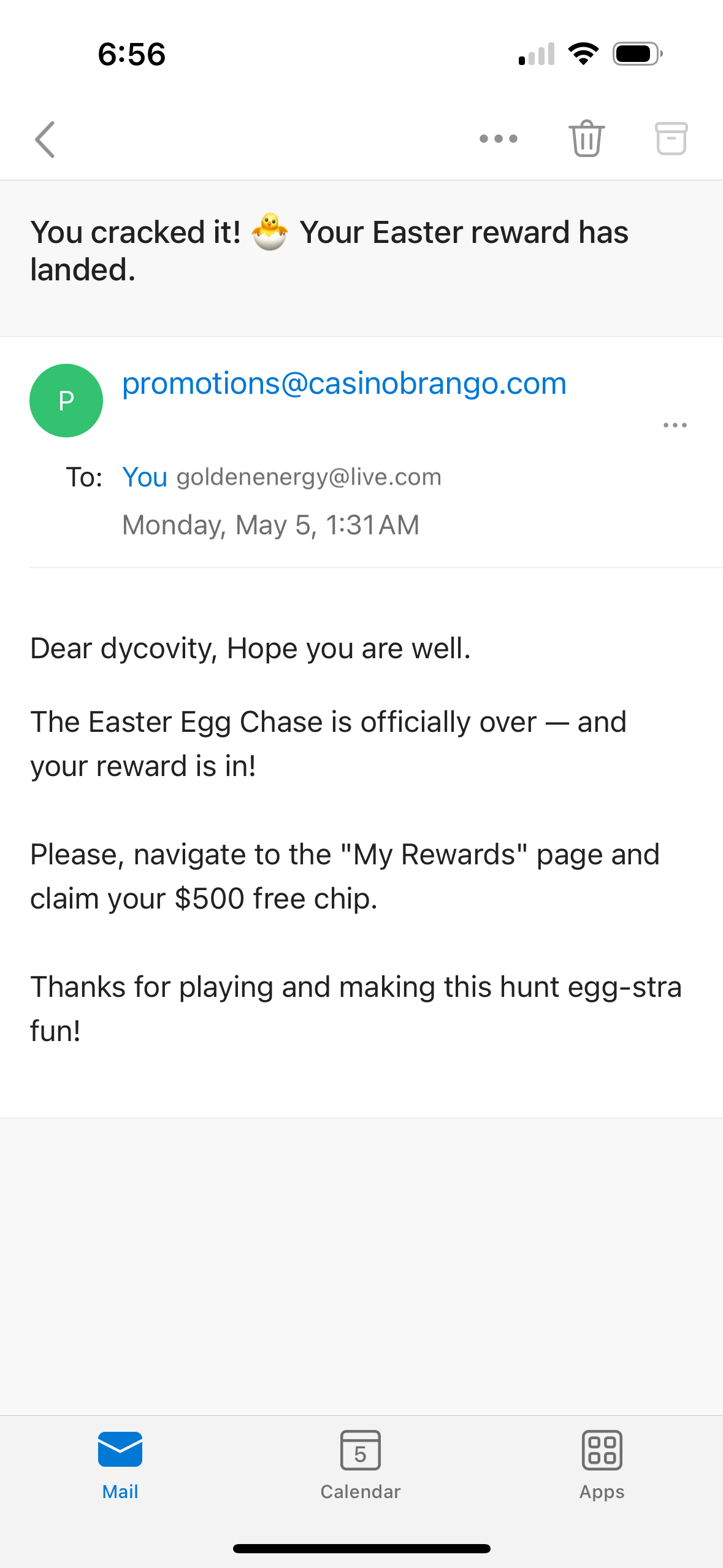The width and height of the screenshot is (723, 1568).
Task: Archive this Easter reward email
Action: pyautogui.click(x=671, y=139)
